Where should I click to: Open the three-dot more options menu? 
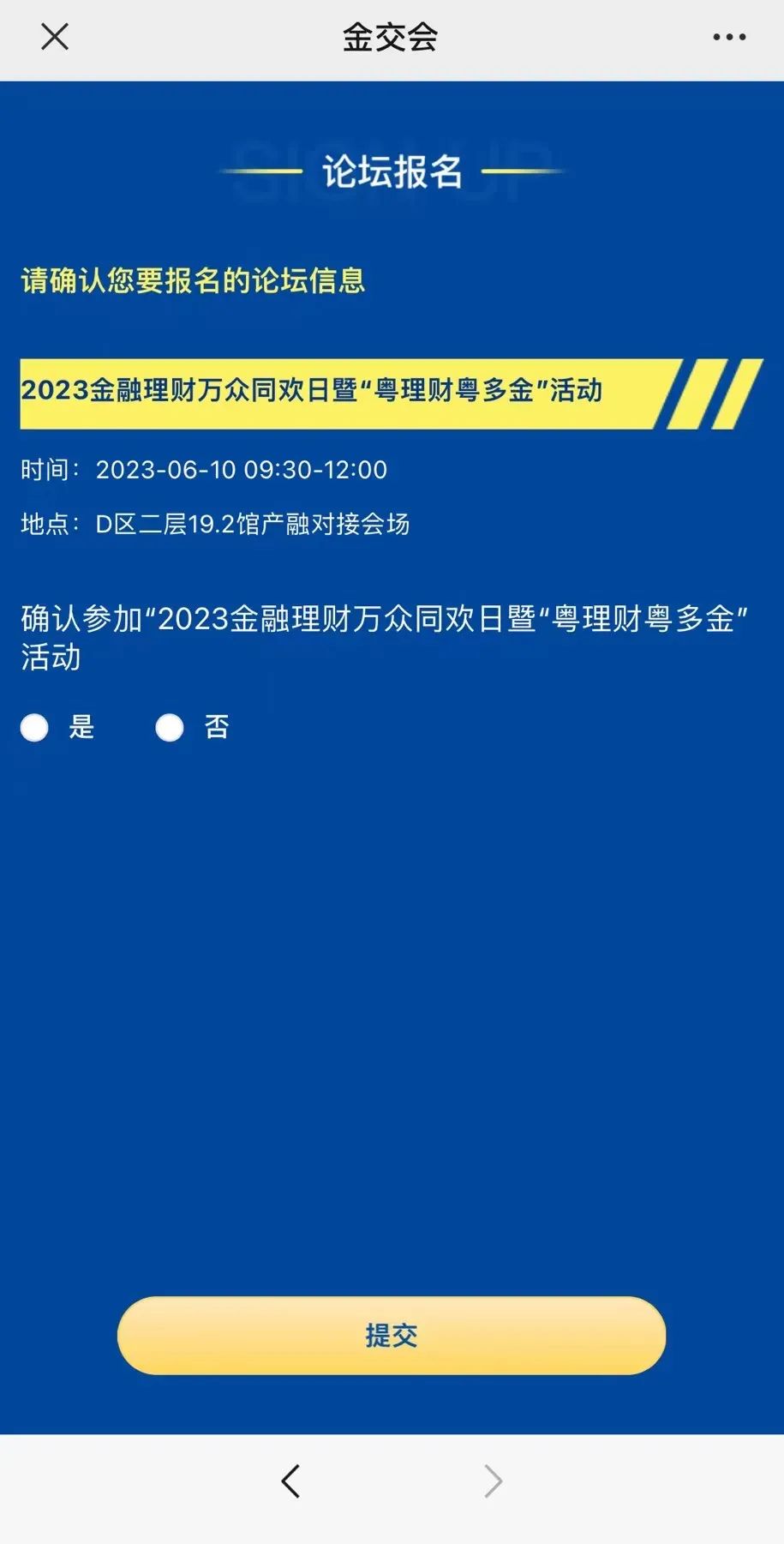729,37
